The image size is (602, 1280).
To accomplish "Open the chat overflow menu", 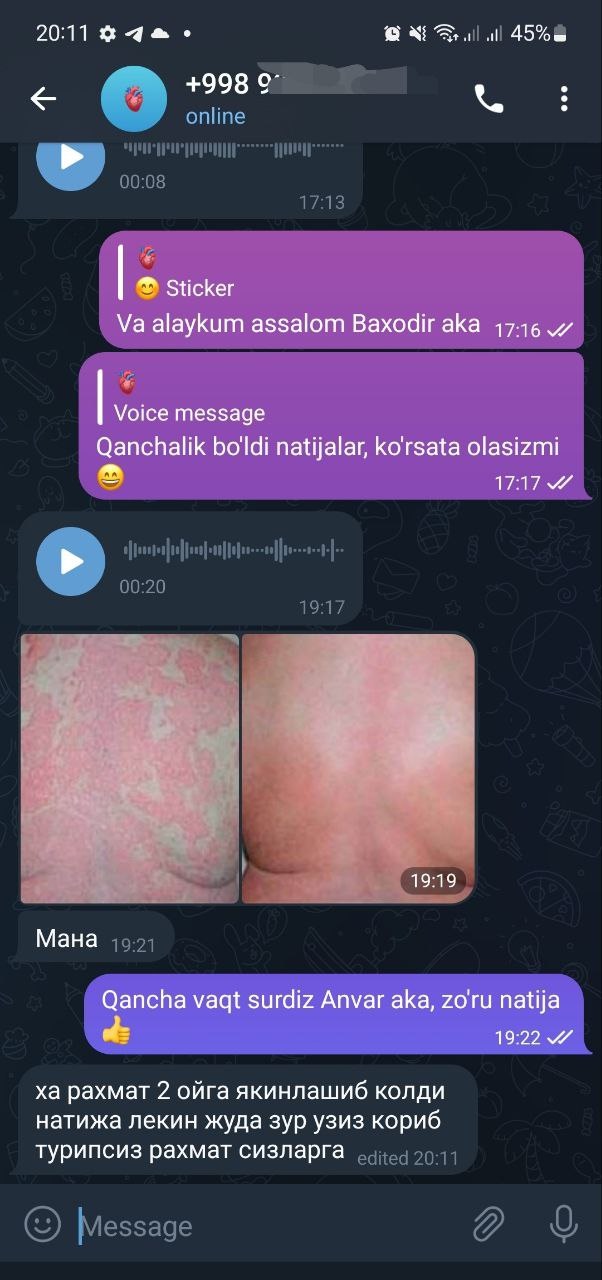I will [x=564, y=98].
